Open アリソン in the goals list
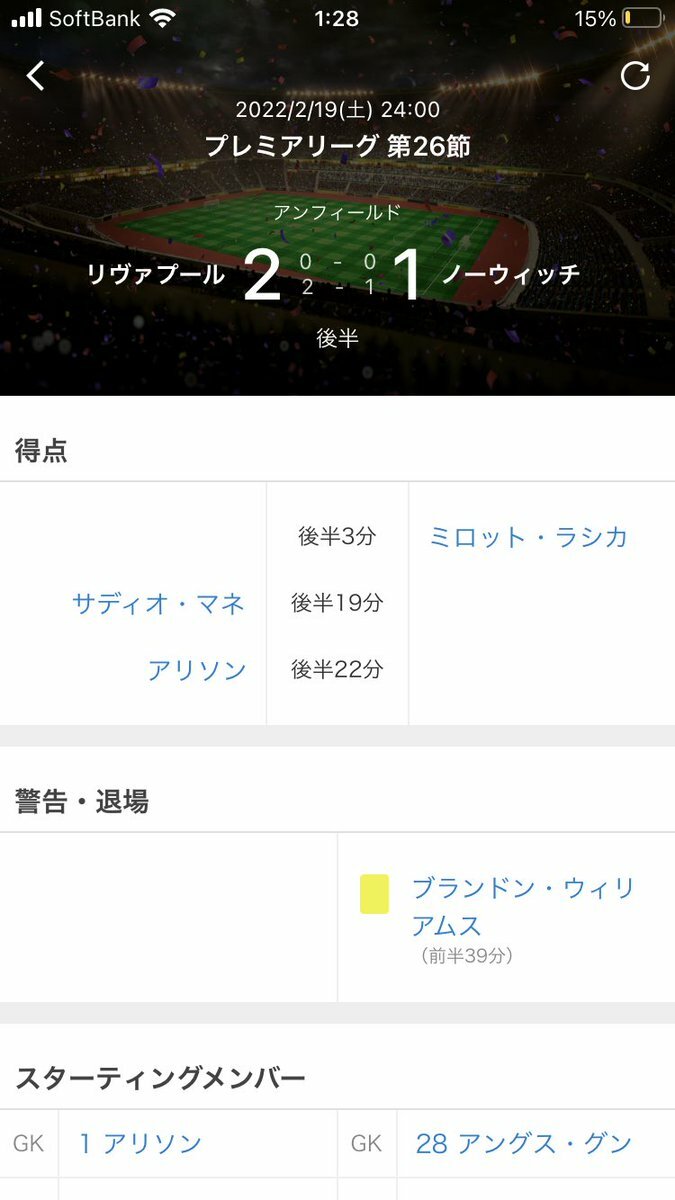Image resolution: width=675 pixels, height=1200 pixels. coord(197,669)
